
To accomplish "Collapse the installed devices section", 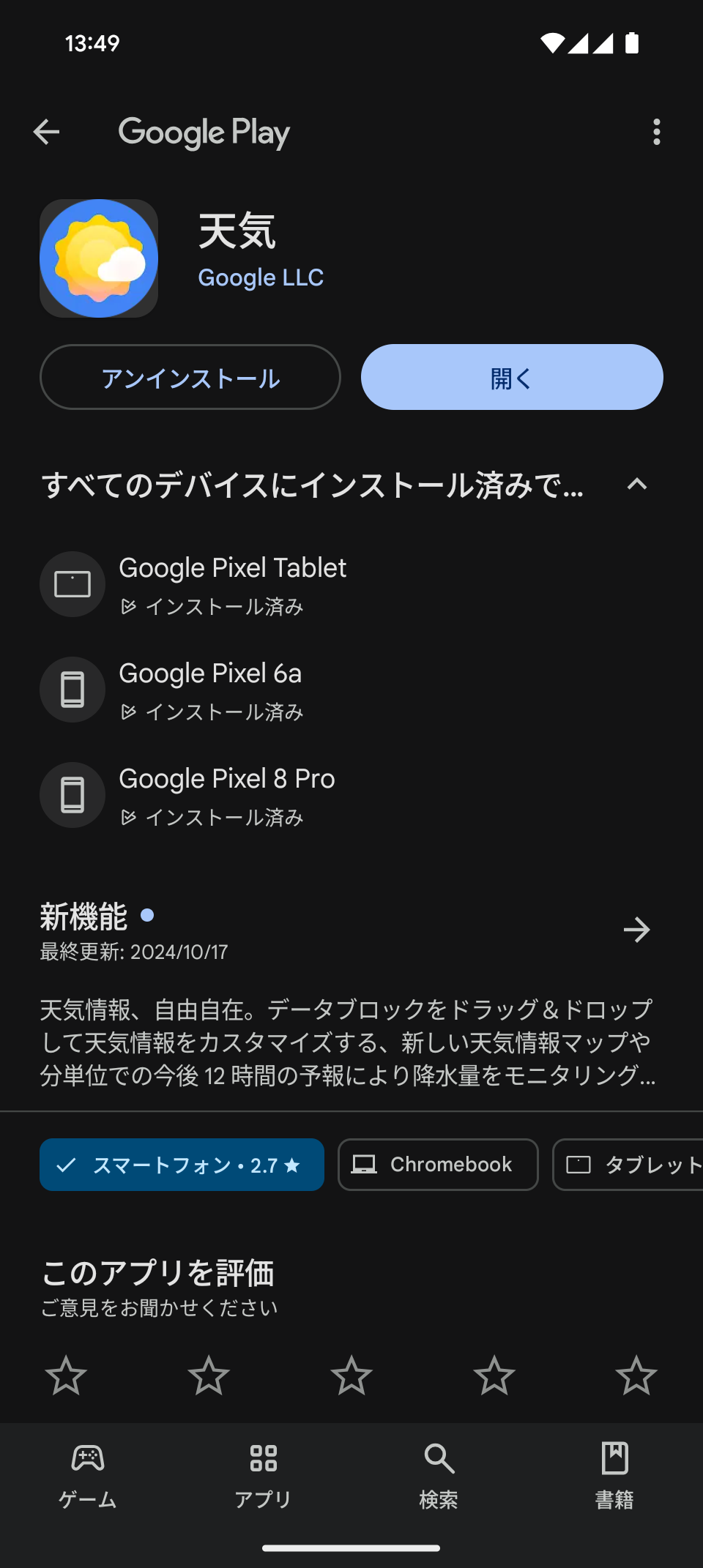I will pos(637,485).
